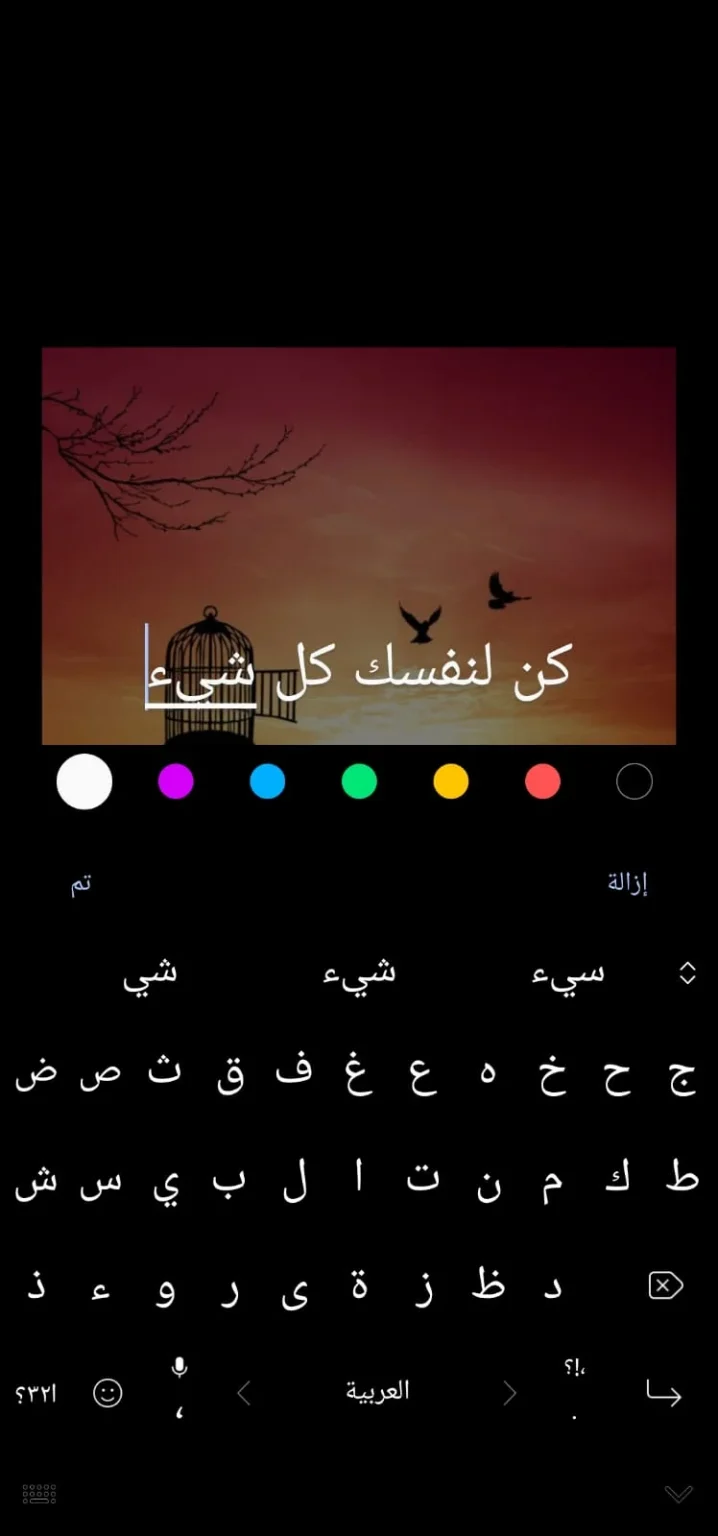The width and height of the screenshot is (718, 1536).
Task: Pick the blue color swatch
Action: pyautogui.click(x=267, y=782)
